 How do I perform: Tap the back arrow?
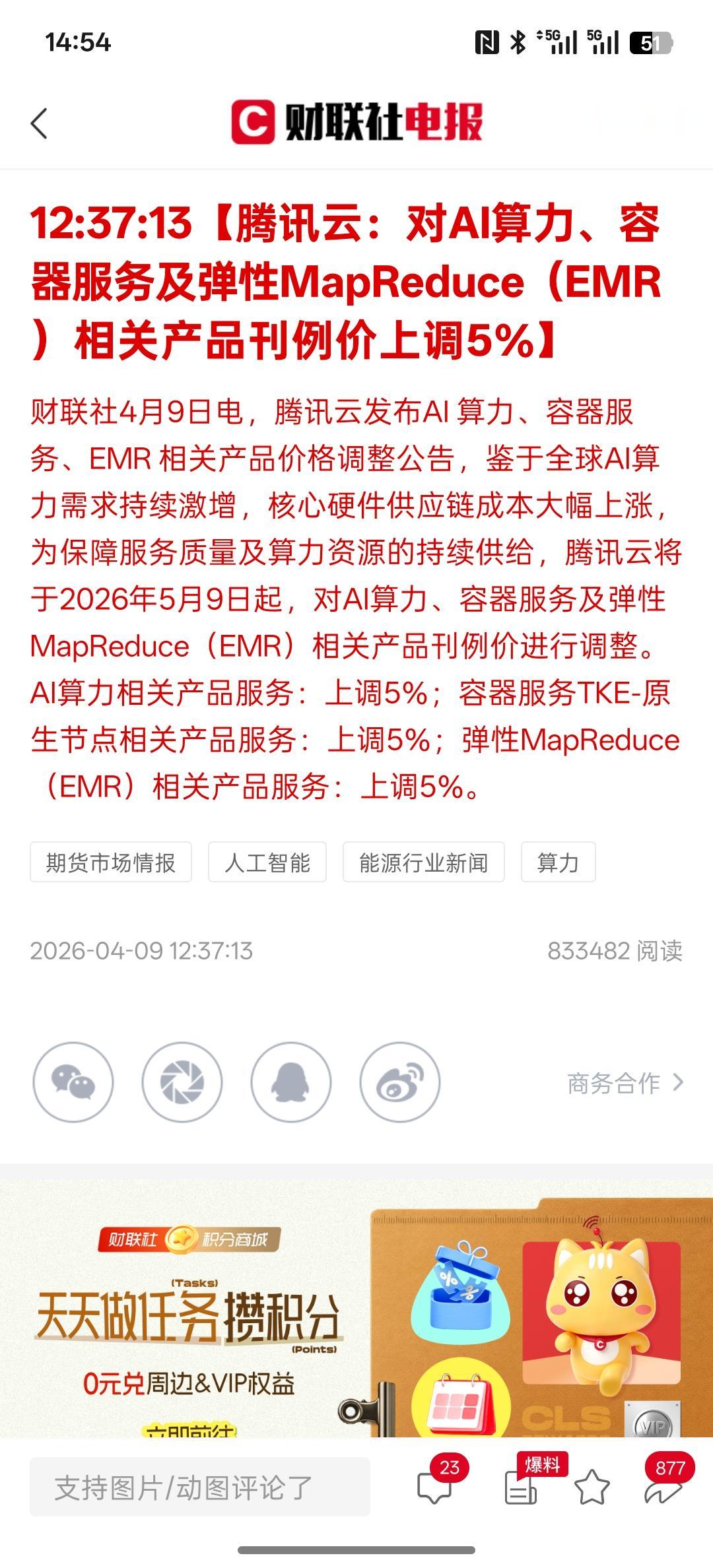pos(40,122)
